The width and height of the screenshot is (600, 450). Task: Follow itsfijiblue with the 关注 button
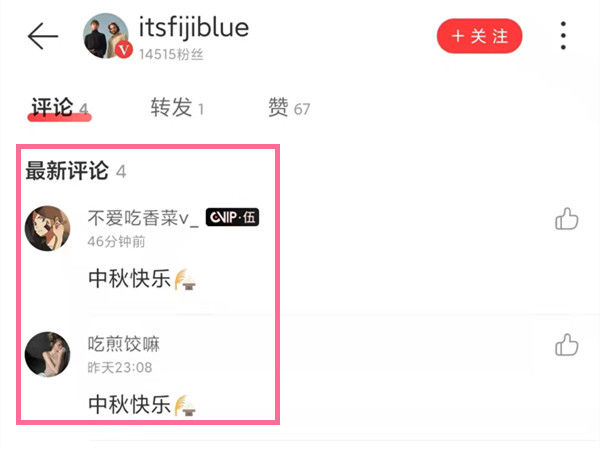coord(479,37)
